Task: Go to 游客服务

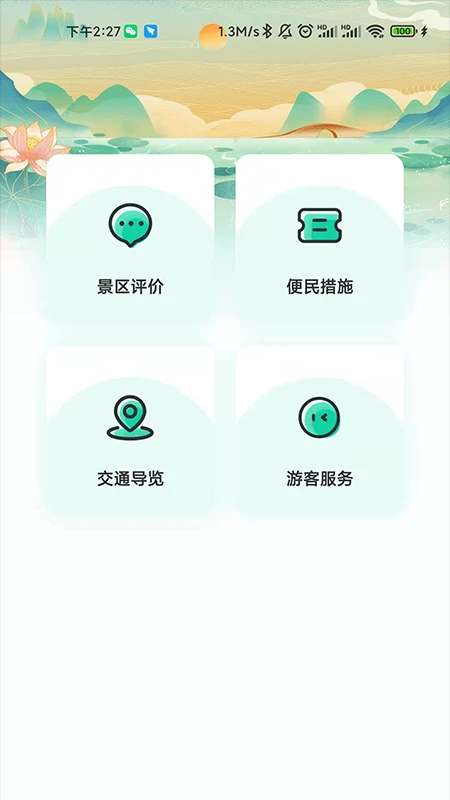Action: (320, 432)
